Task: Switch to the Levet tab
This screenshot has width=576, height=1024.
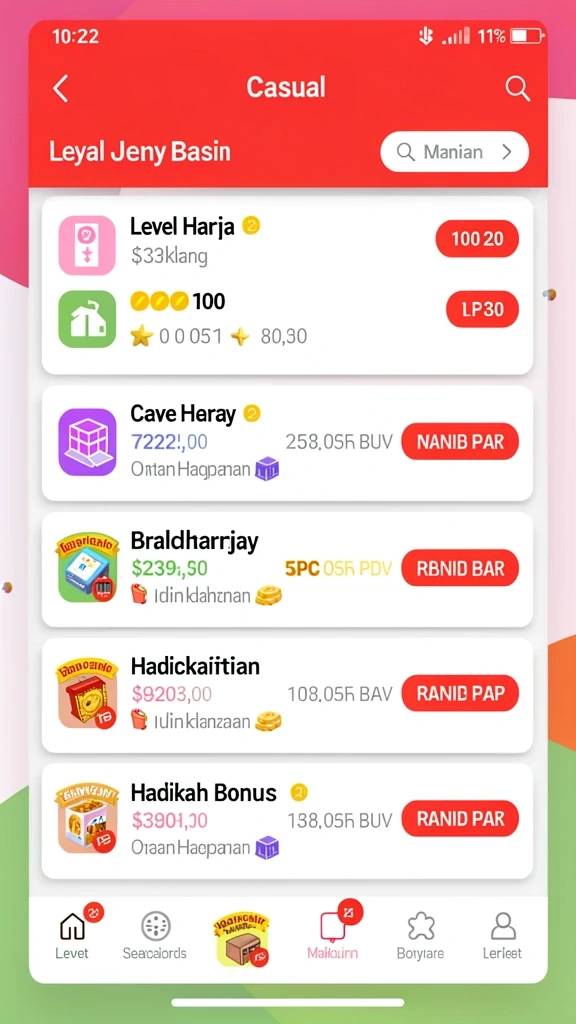Action: click(x=72, y=934)
